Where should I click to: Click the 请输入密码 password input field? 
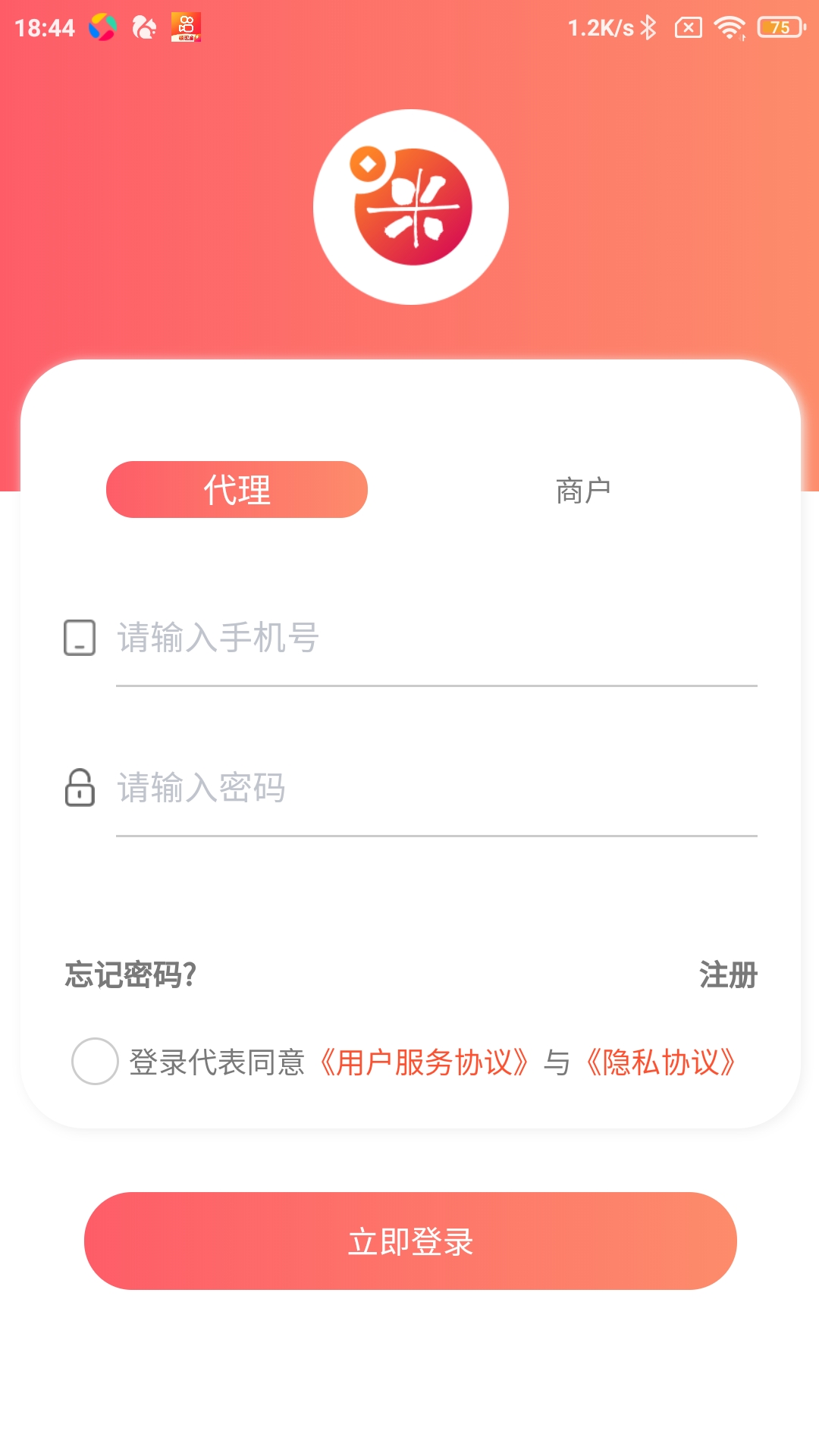click(379, 789)
